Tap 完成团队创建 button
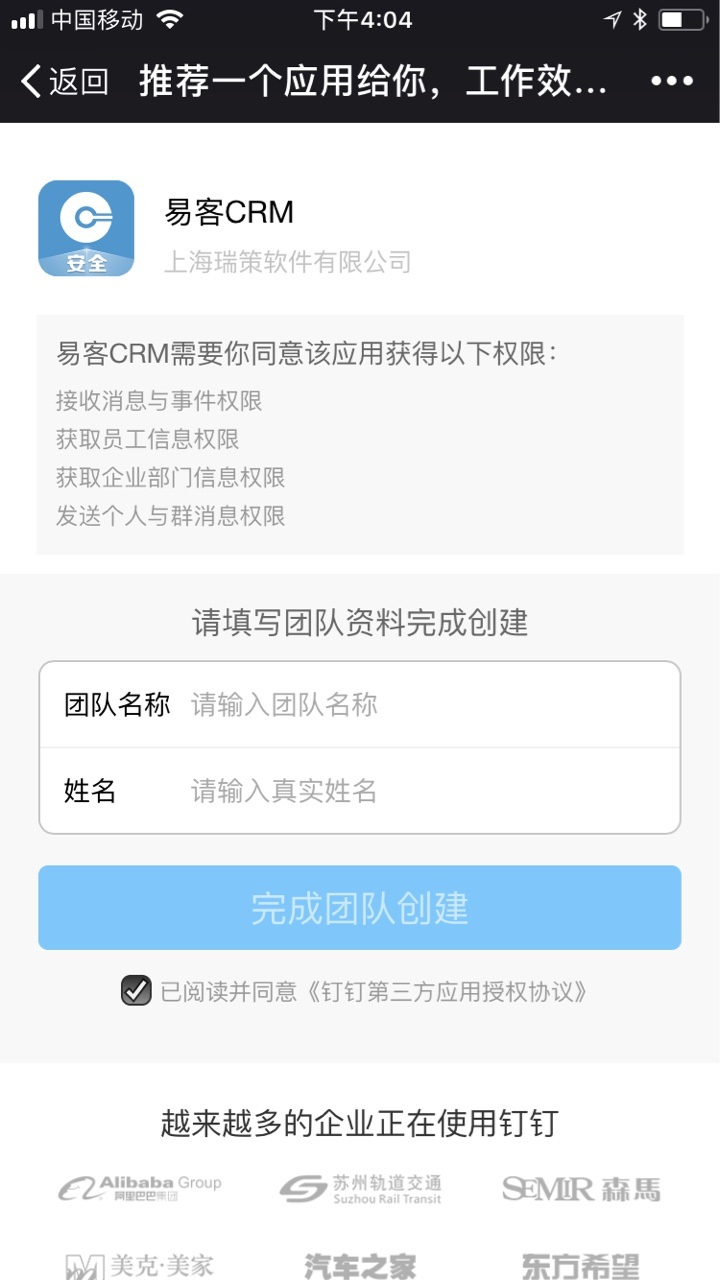This screenshot has height=1280, width=720. (x=360, y=908)
